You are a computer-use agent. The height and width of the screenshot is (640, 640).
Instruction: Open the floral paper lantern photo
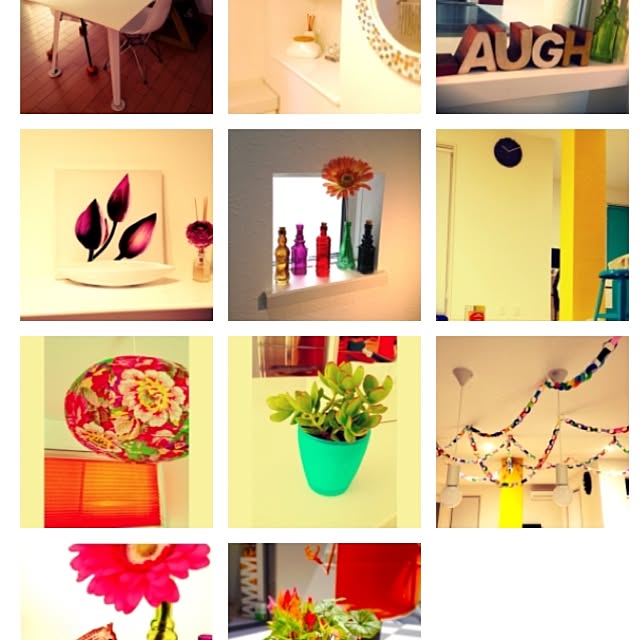[116, 431]
